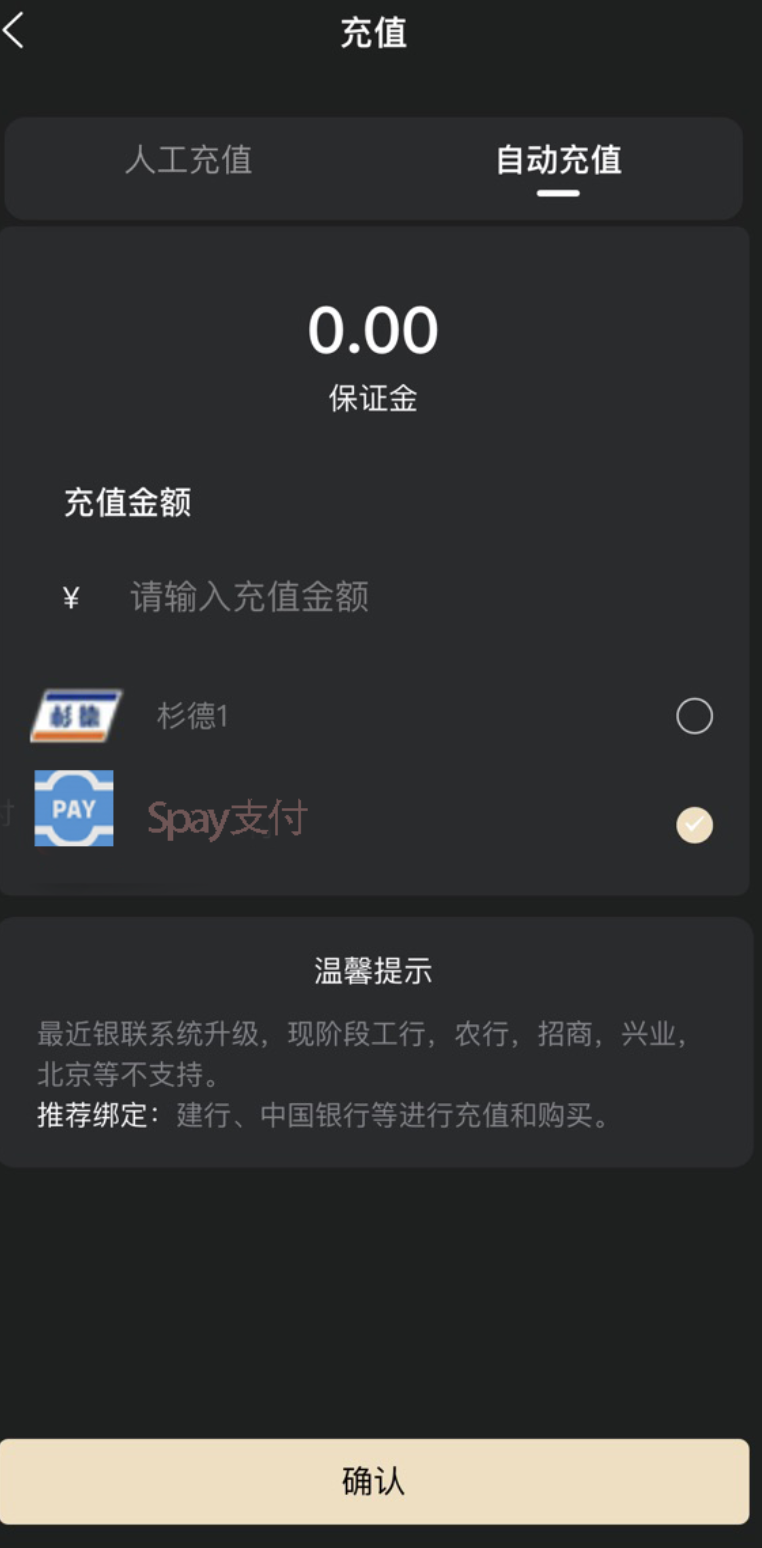Screen dimensions: 762x1548
Task: Select the 杉德1 payment option
Action: tap(694, 716)
